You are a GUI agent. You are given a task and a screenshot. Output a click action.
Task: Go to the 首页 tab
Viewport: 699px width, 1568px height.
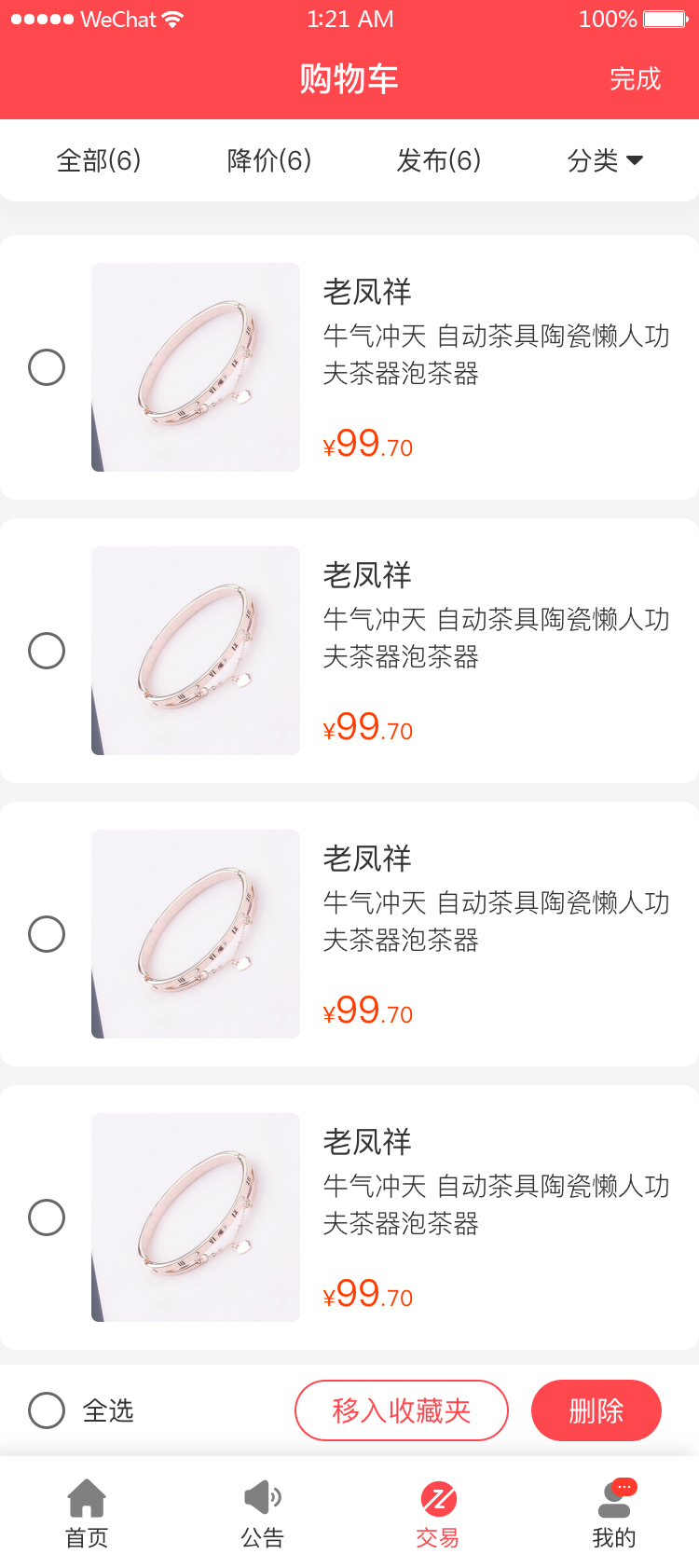click(87, 1514)
